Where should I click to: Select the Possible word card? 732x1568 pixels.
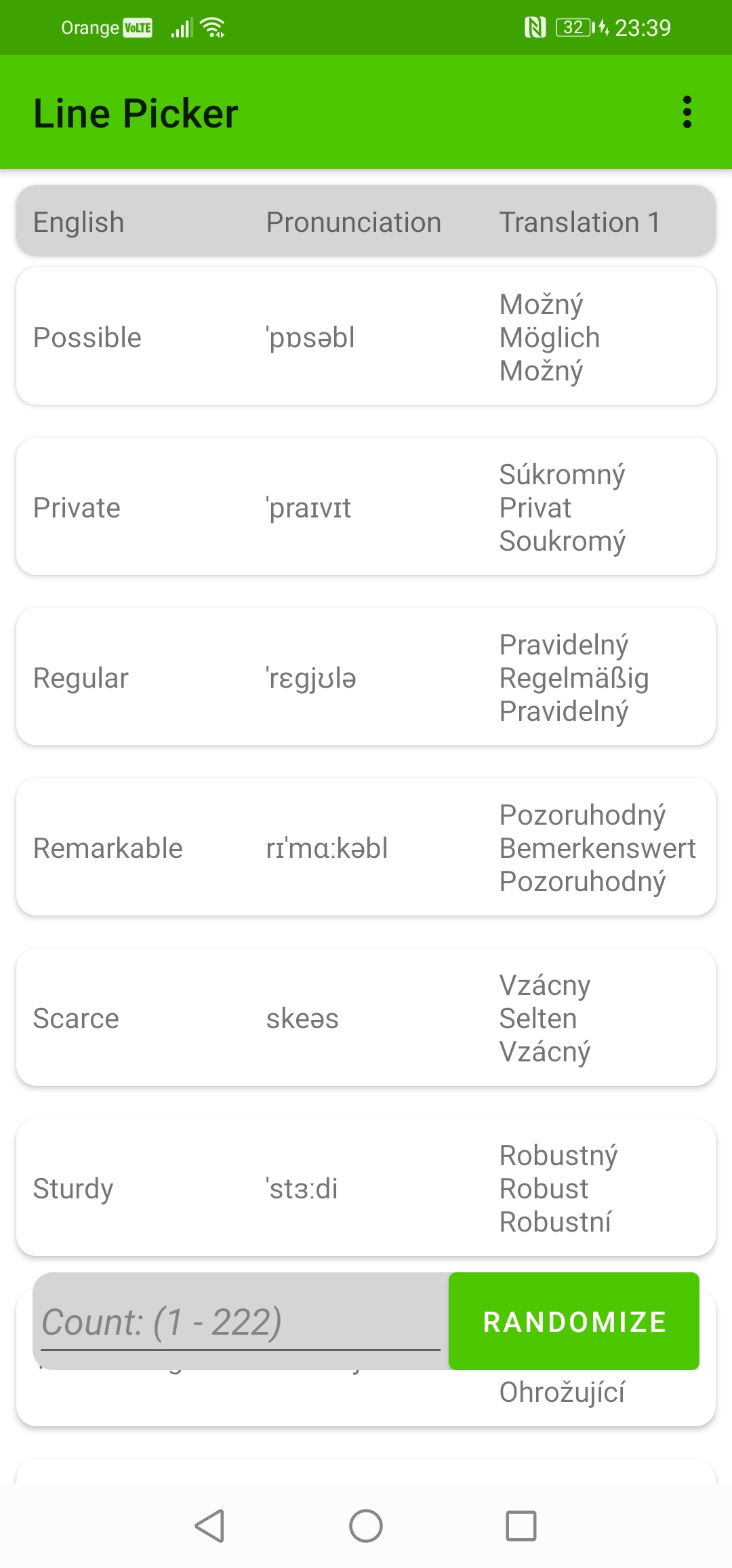[366, 337]
